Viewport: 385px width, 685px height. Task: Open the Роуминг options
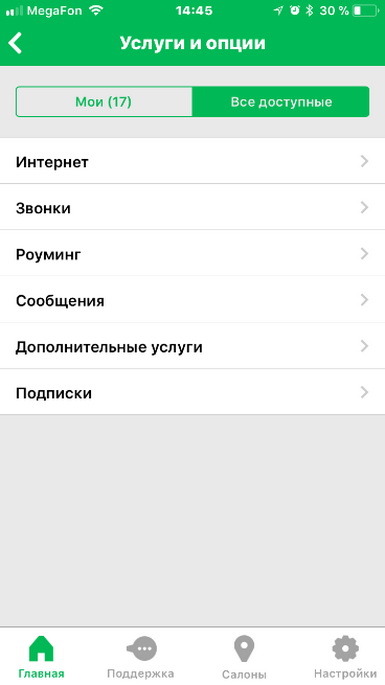point(192,253)
